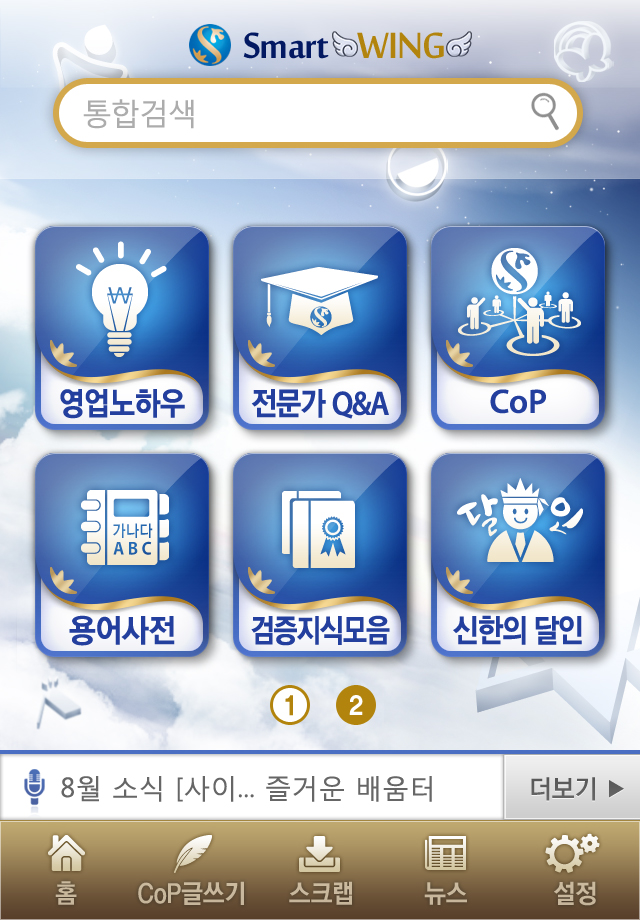
Task: Open the CoP글쓰기 tab
Action: [x=191, y=870]
